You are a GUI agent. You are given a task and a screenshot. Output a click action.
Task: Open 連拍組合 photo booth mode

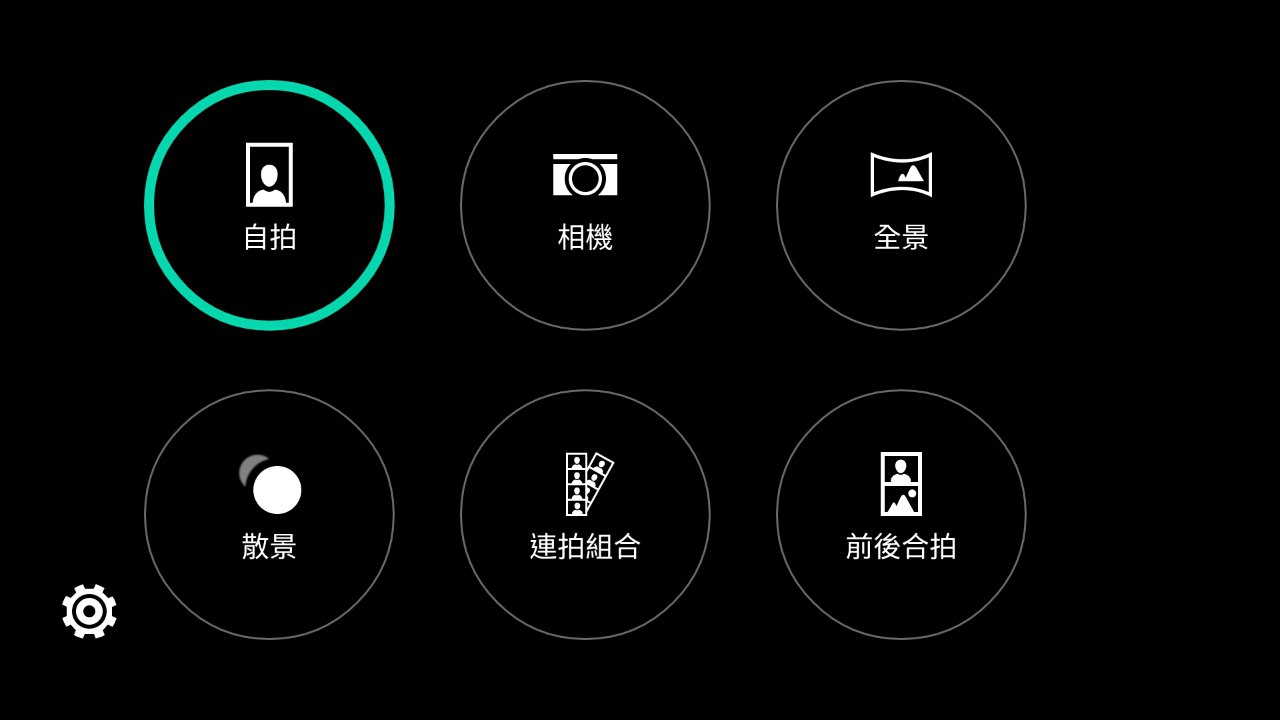[x=585, y=514]
